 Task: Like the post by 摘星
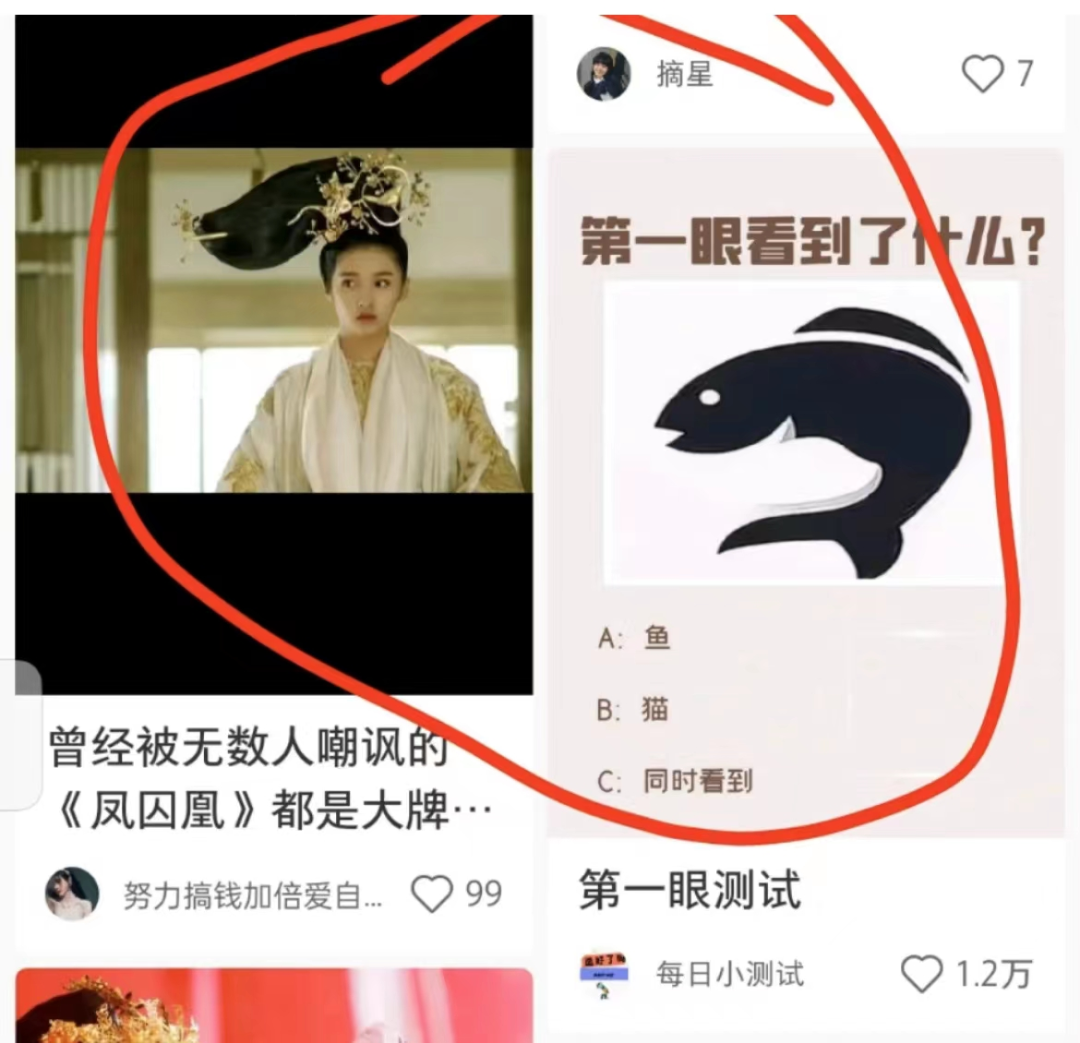982,74
